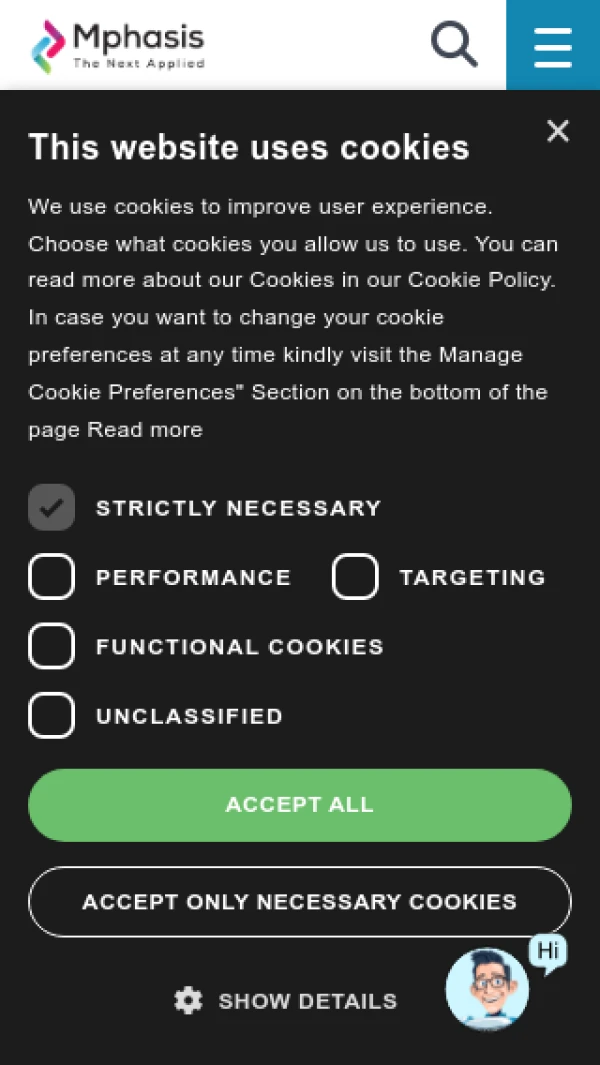This screenshot has height=1065, width=600.
Task: Check the Functional Cookies box
Action: [52, 646]
